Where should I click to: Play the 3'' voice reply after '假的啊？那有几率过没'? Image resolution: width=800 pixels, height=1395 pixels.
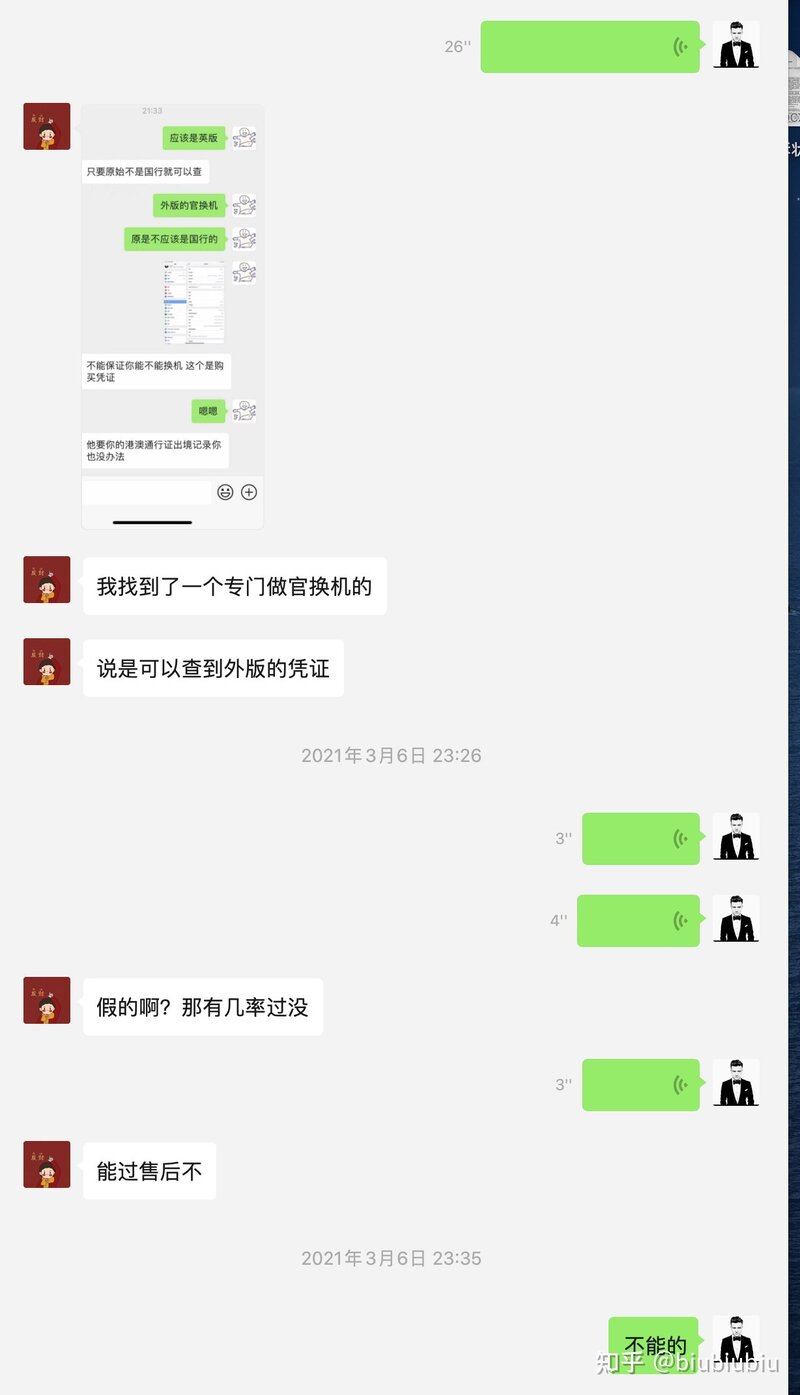coord(640,1085)
